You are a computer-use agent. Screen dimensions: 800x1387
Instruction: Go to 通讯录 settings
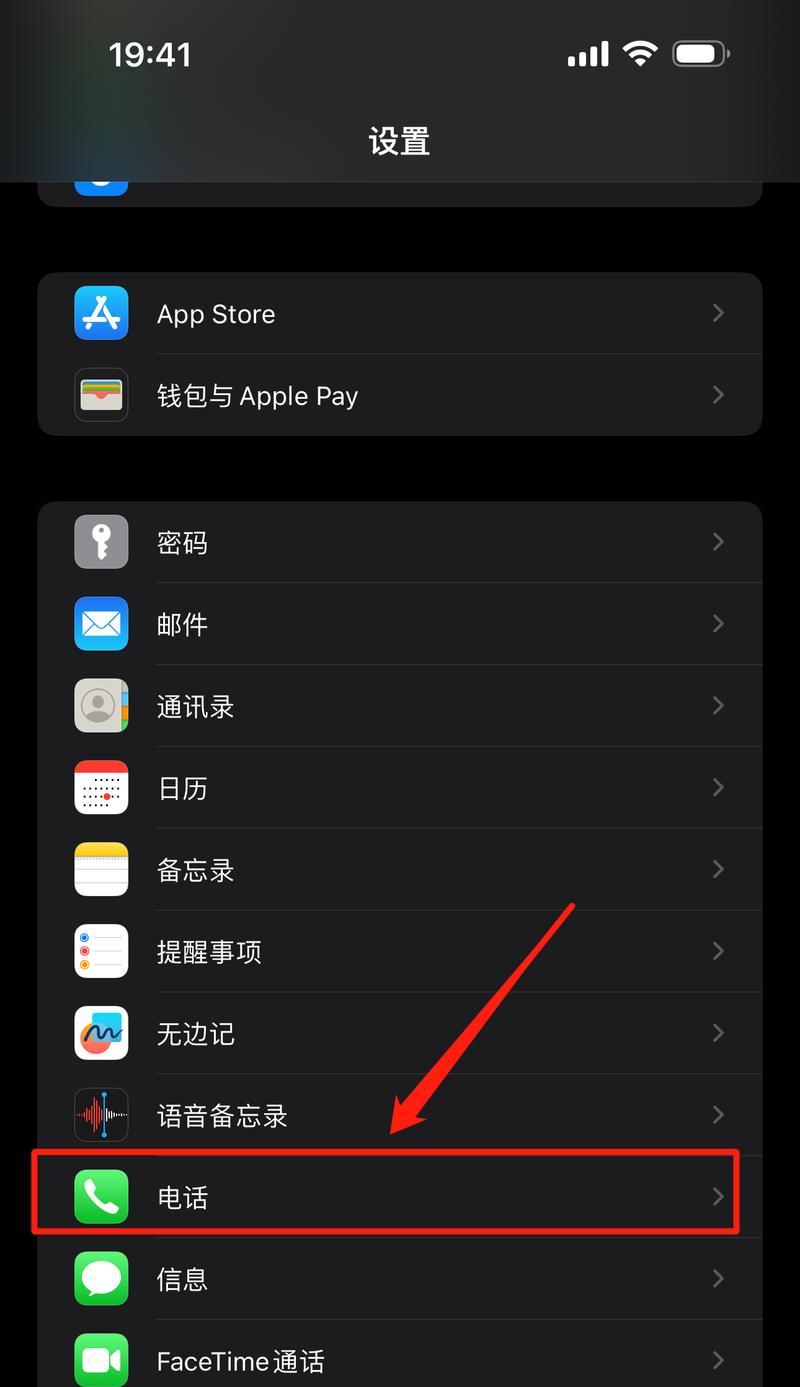coord(400,707)
